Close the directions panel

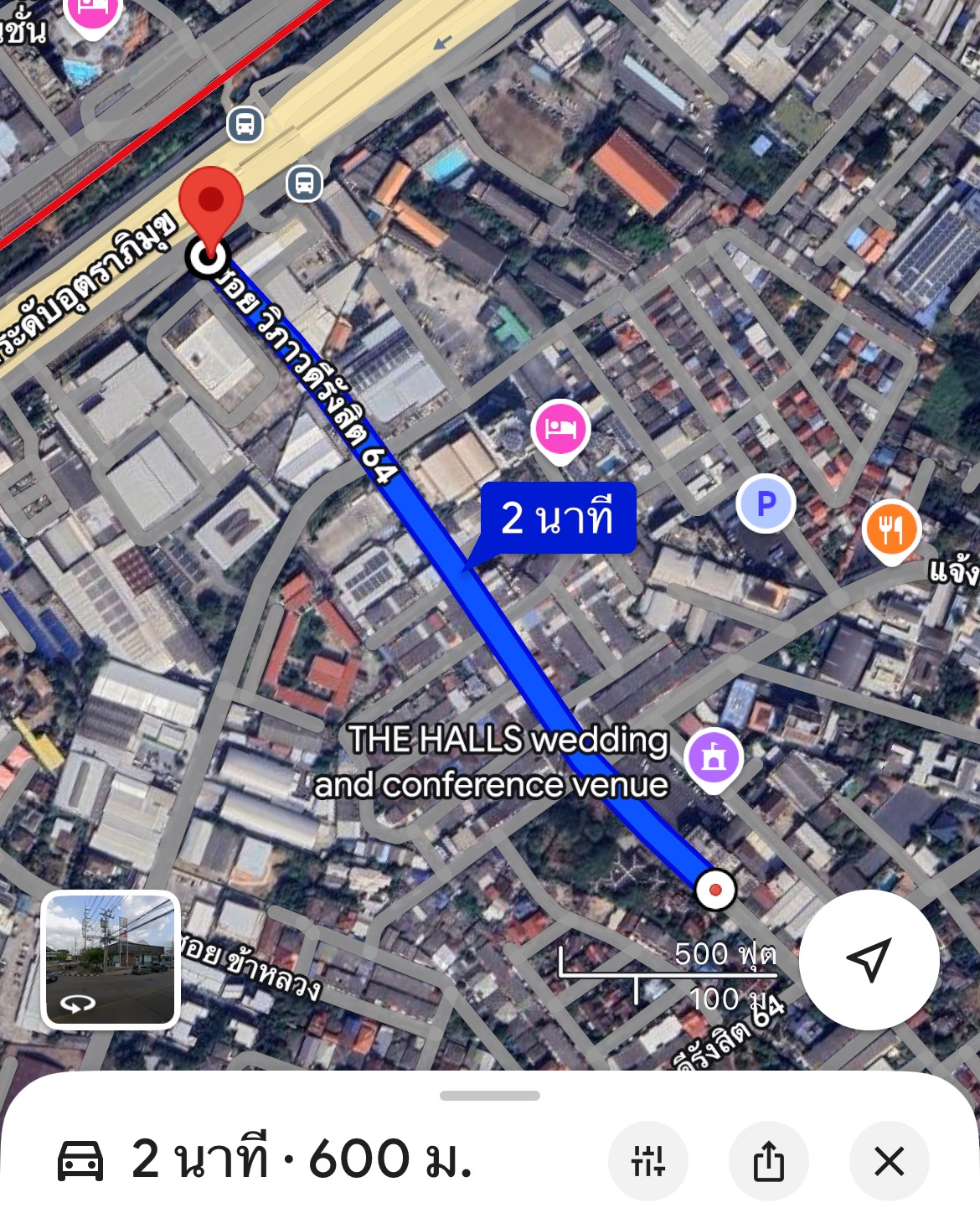coord(889,1161)
